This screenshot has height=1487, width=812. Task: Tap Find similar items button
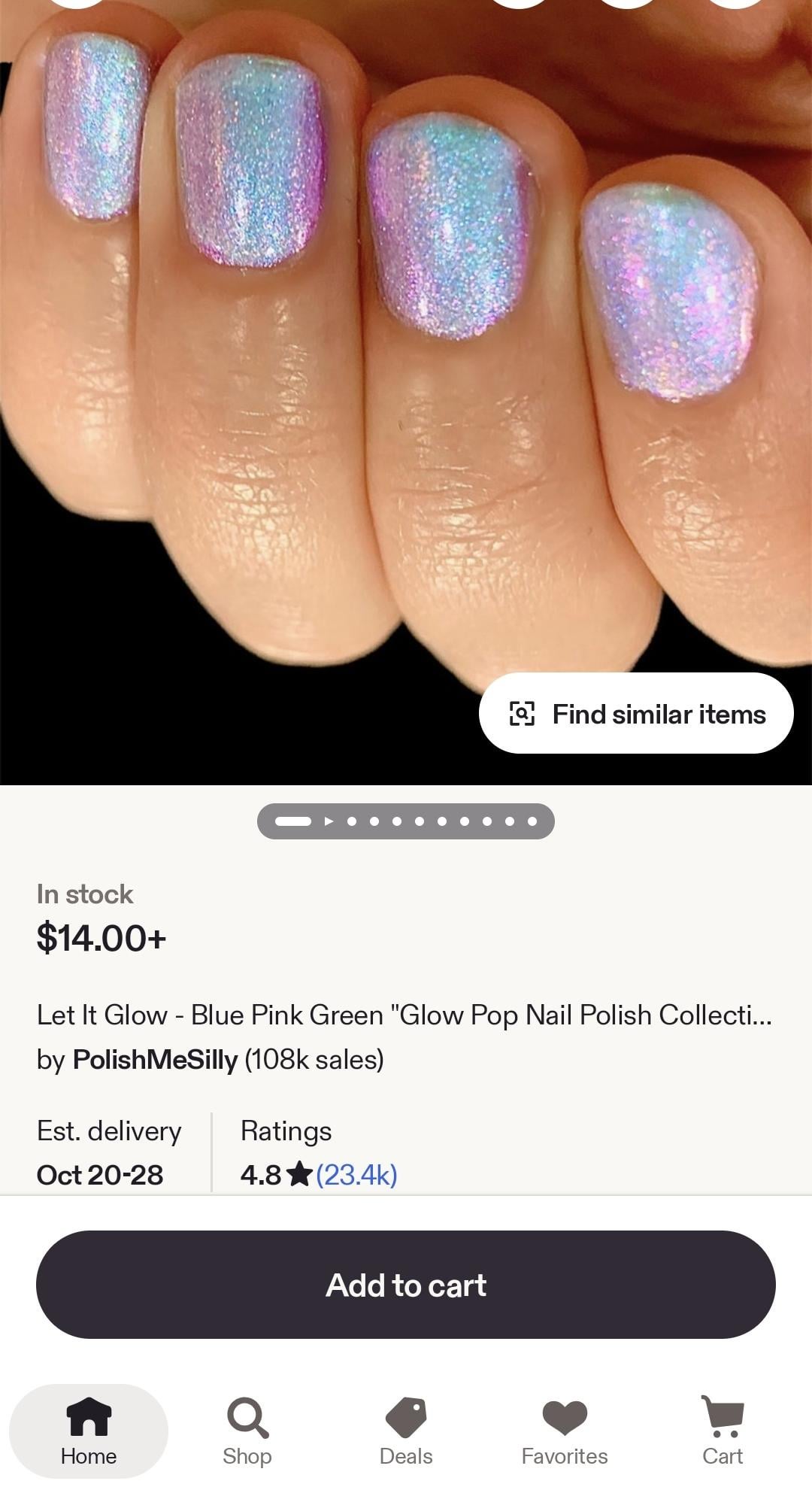(x=636, y=713)
